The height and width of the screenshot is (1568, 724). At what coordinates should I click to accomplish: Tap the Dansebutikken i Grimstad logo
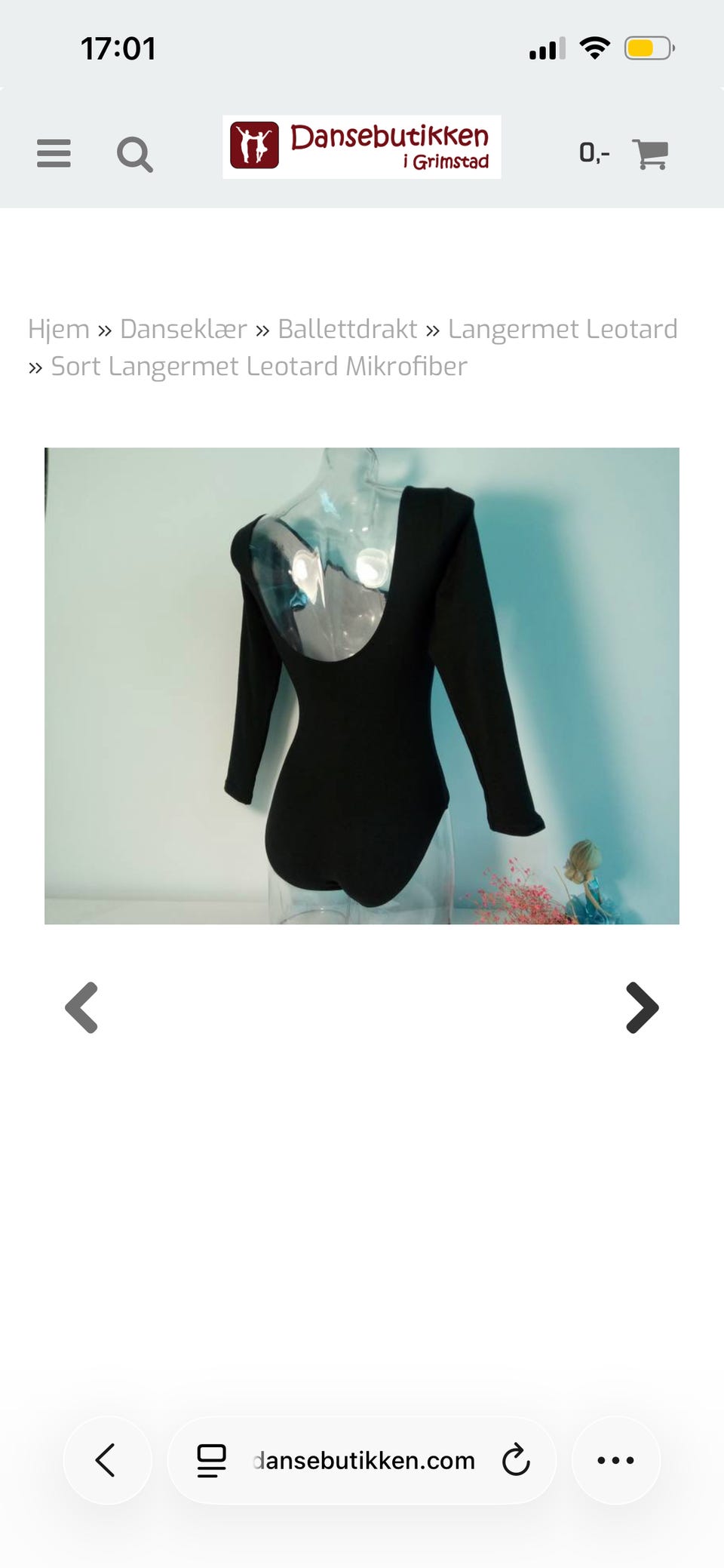pos(362,147)
